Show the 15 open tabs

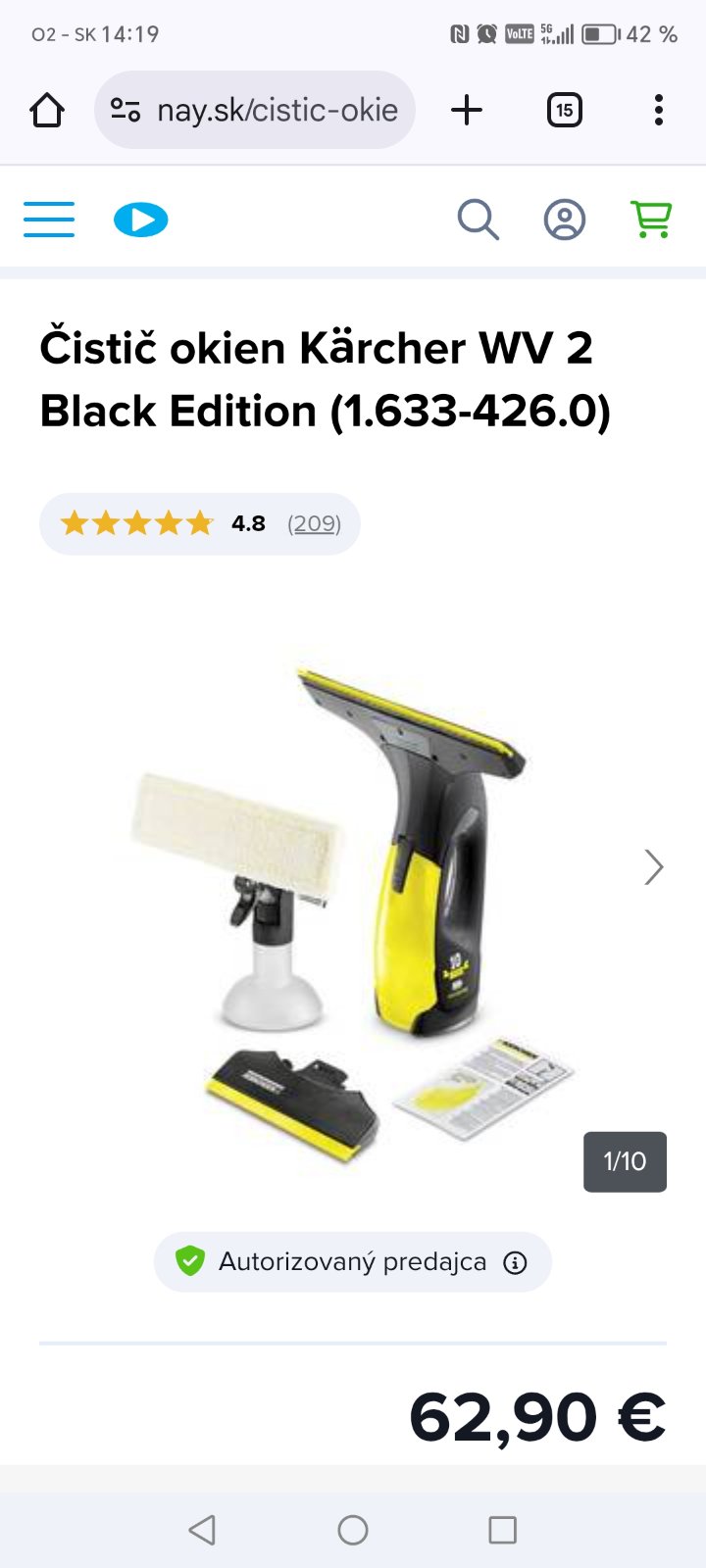pos(564,110)
